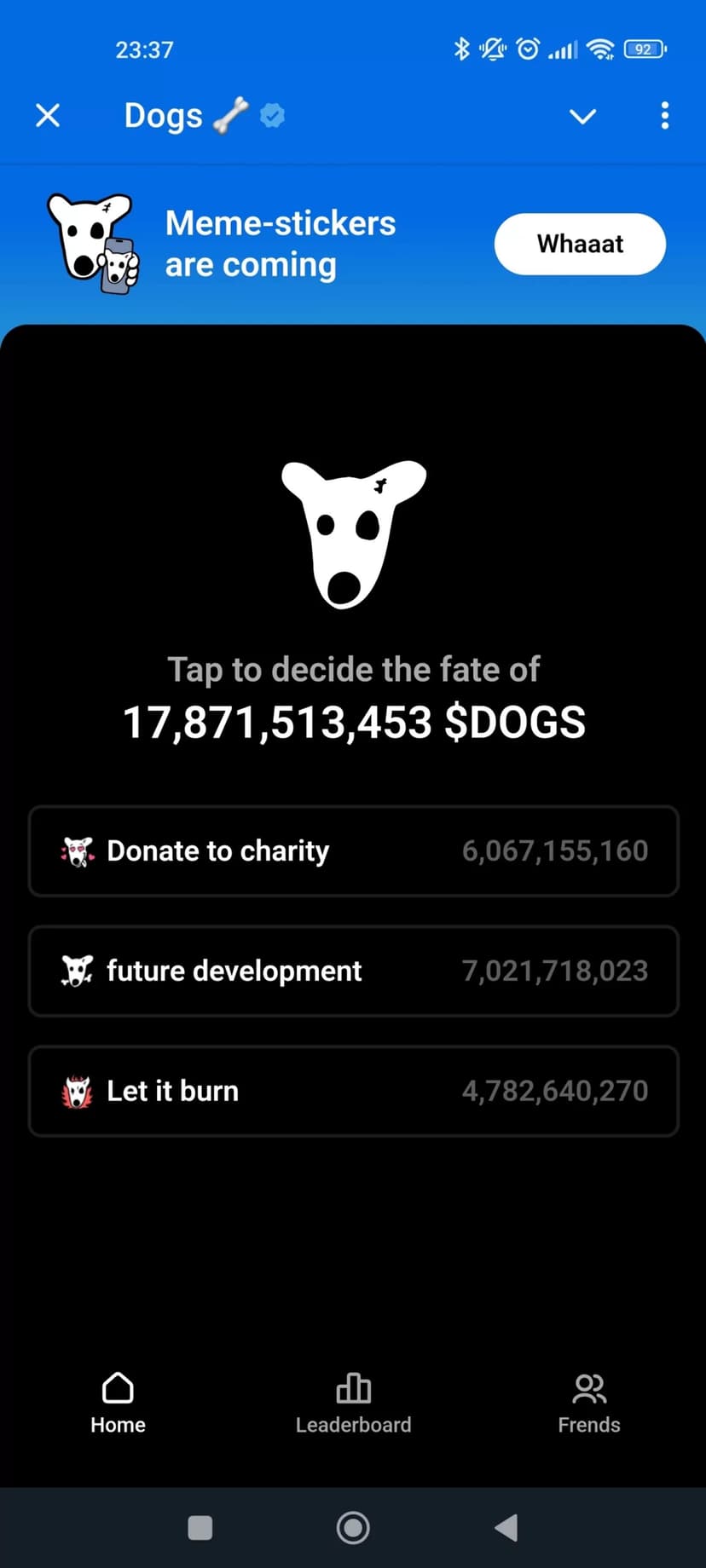Go to the Home tab

(x=118, y=1404)
